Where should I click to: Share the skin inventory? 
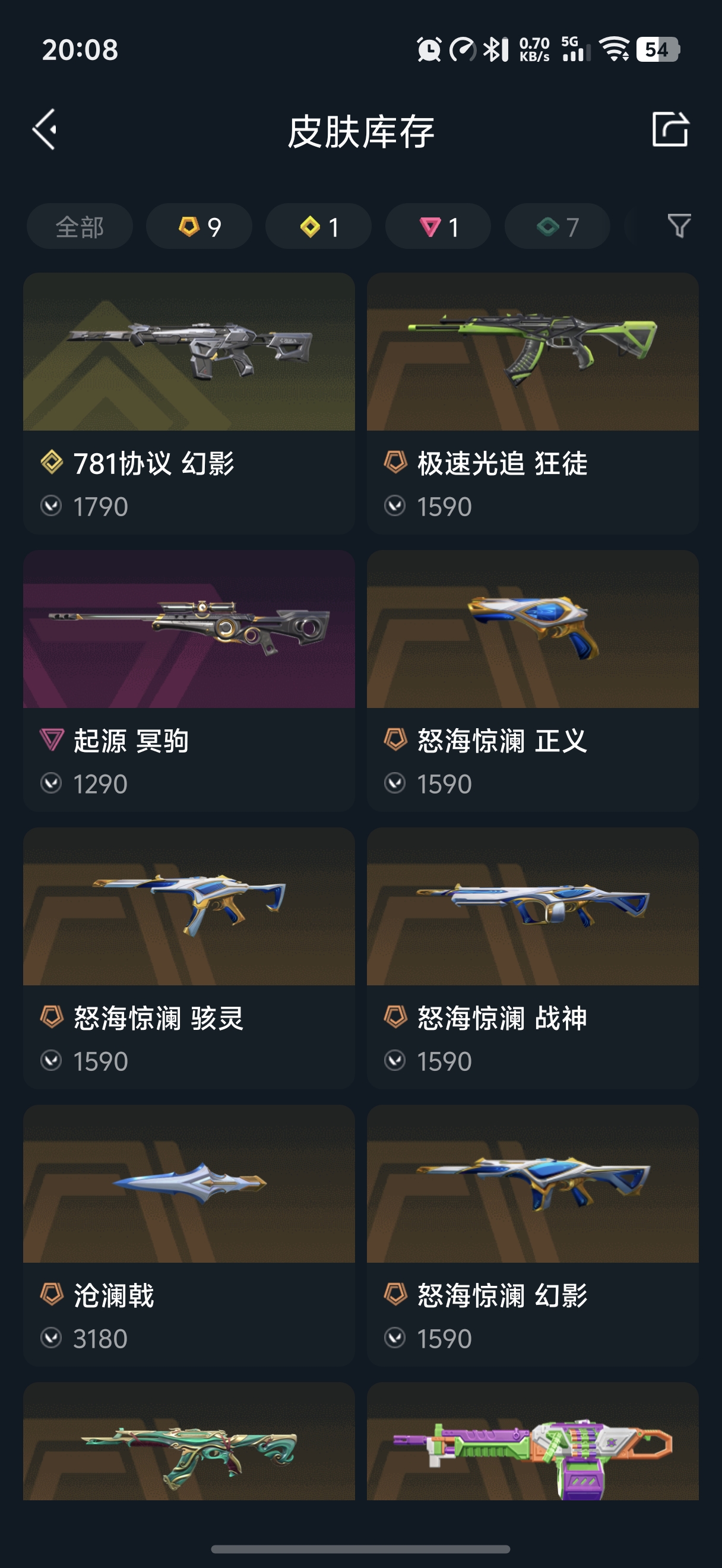click(x=670, y=129)
